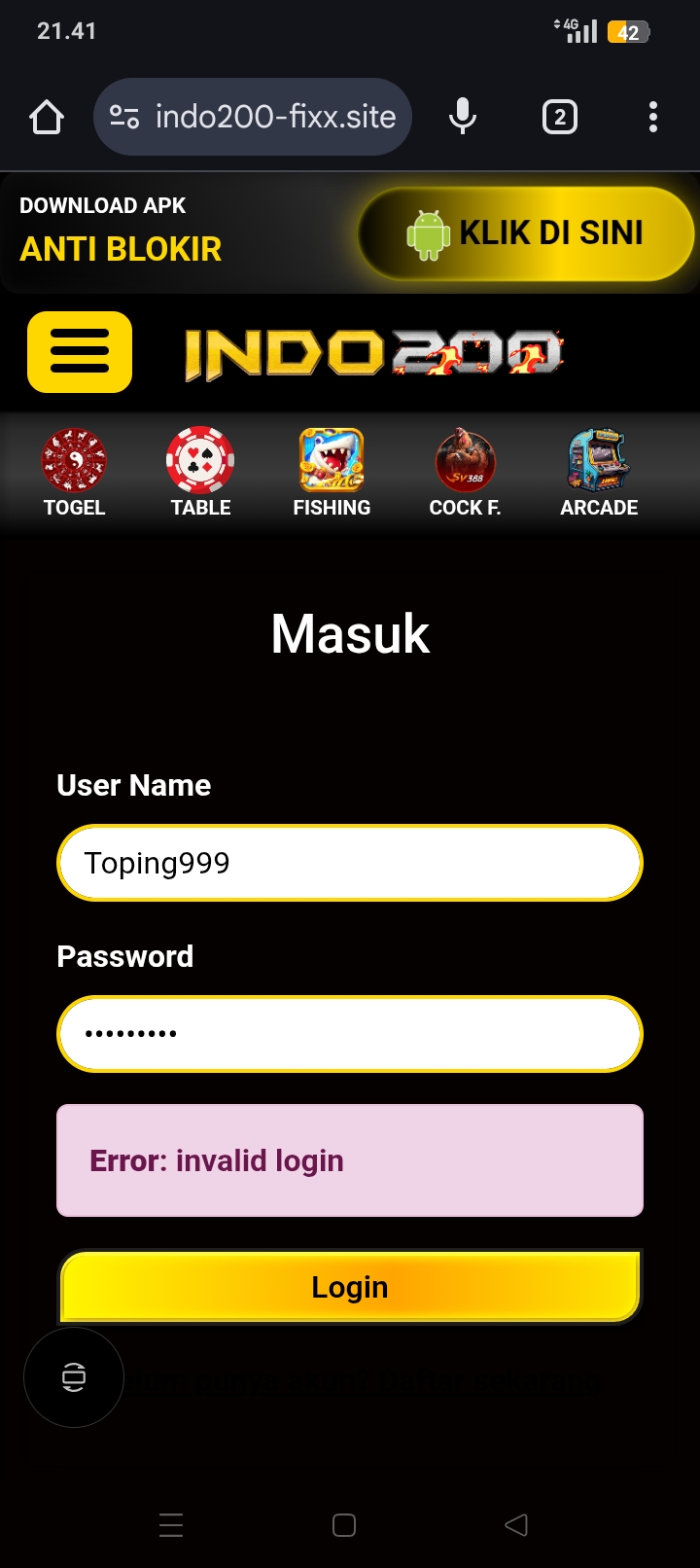Viewport: 700px width, 1568px height.
Task: Open the browser overflow menu
Action: (x=652, y=118)
